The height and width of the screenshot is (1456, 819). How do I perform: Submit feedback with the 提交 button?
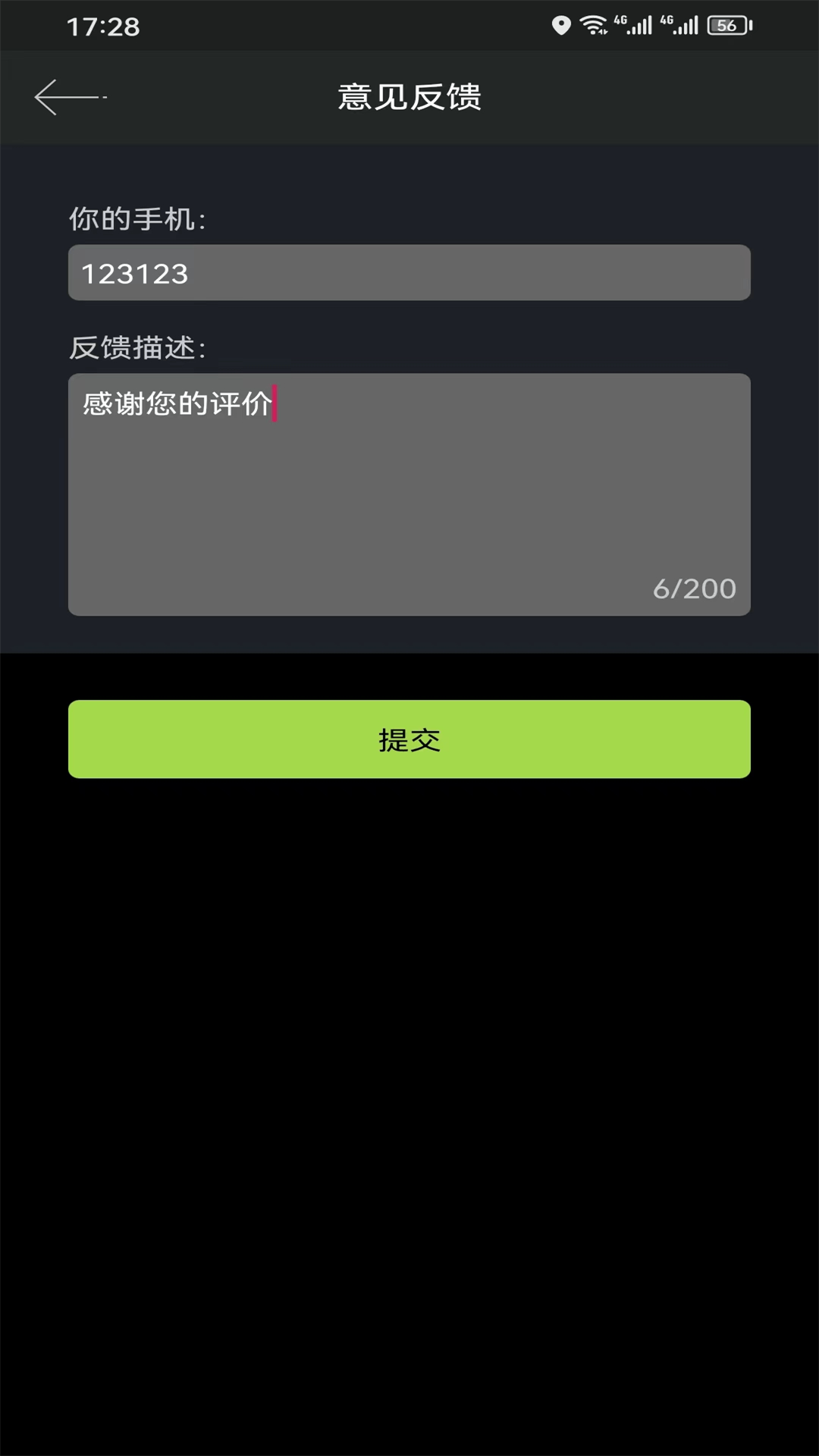pos(409,739)
